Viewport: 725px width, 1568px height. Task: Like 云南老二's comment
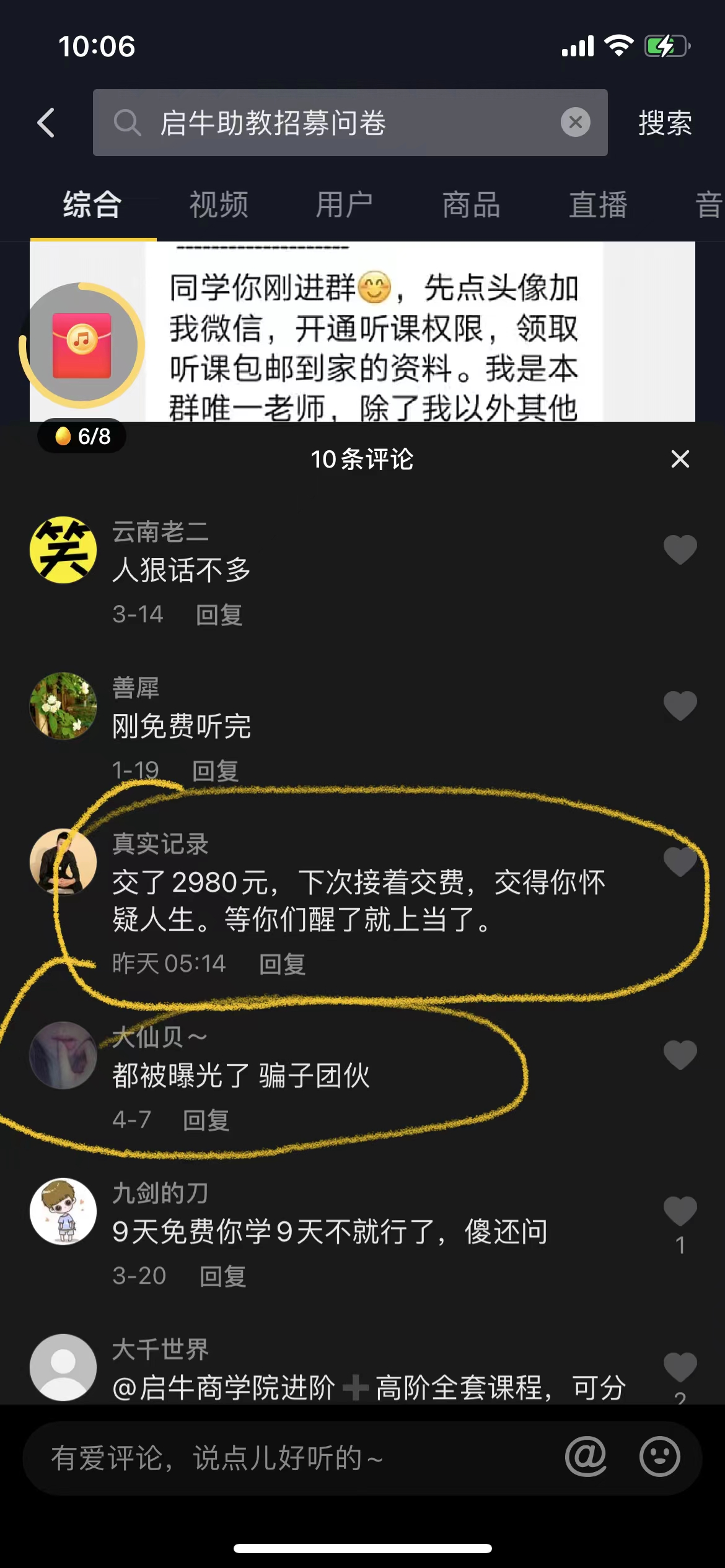(x=680, y=549)
